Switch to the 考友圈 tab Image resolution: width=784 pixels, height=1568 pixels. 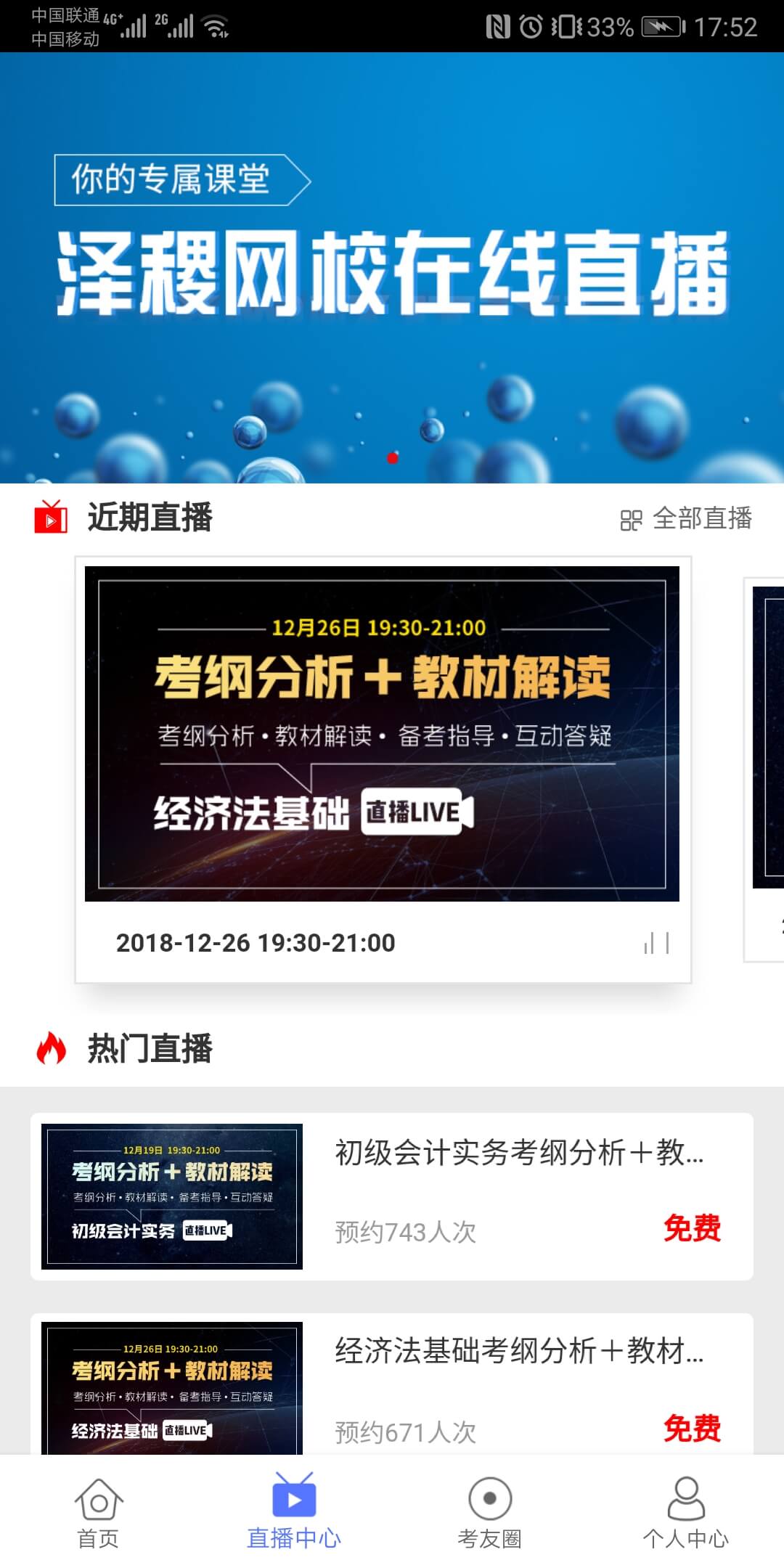pos(490,1511)
